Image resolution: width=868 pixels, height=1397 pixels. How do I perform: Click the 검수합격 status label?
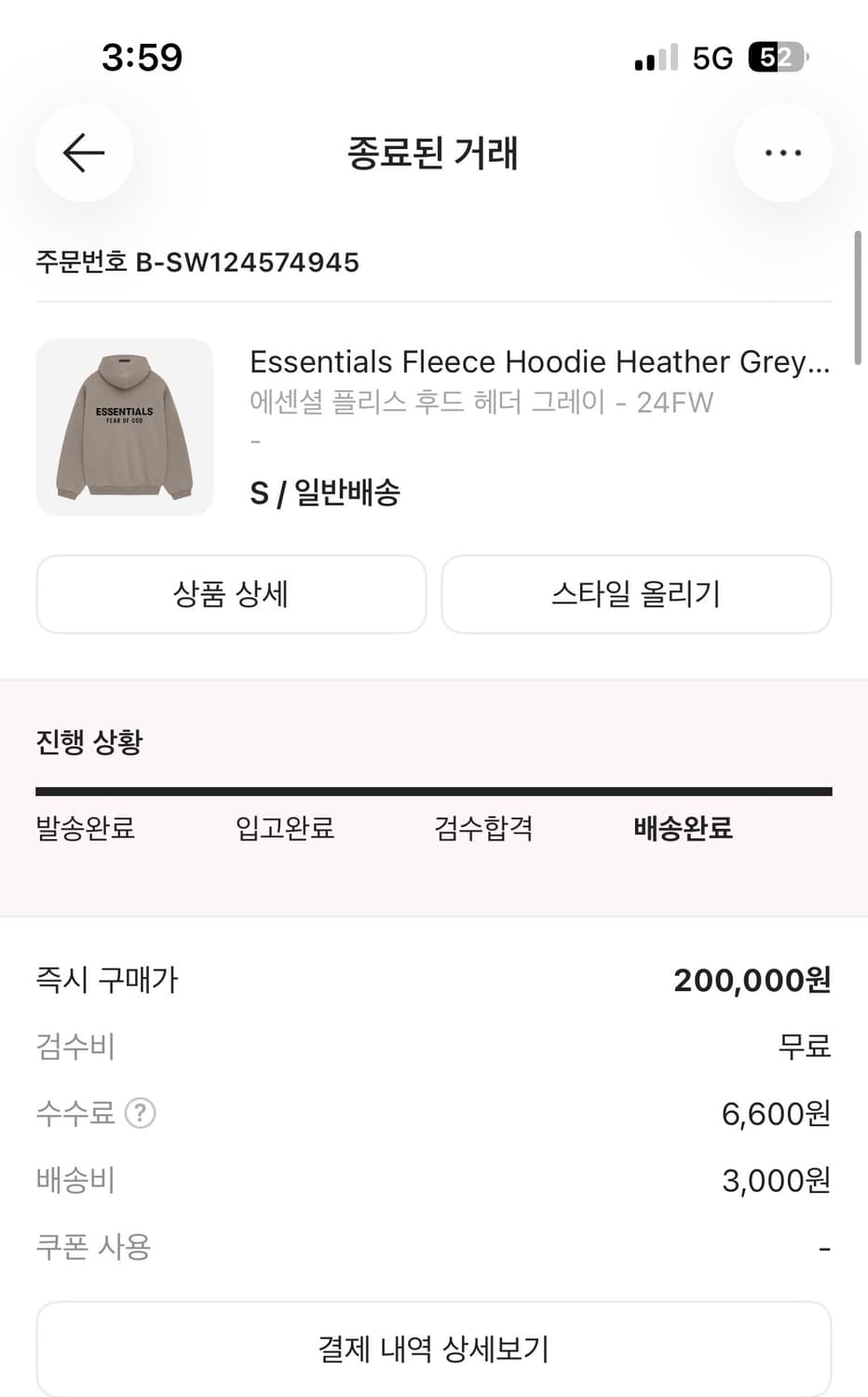[x=483, y=829]
